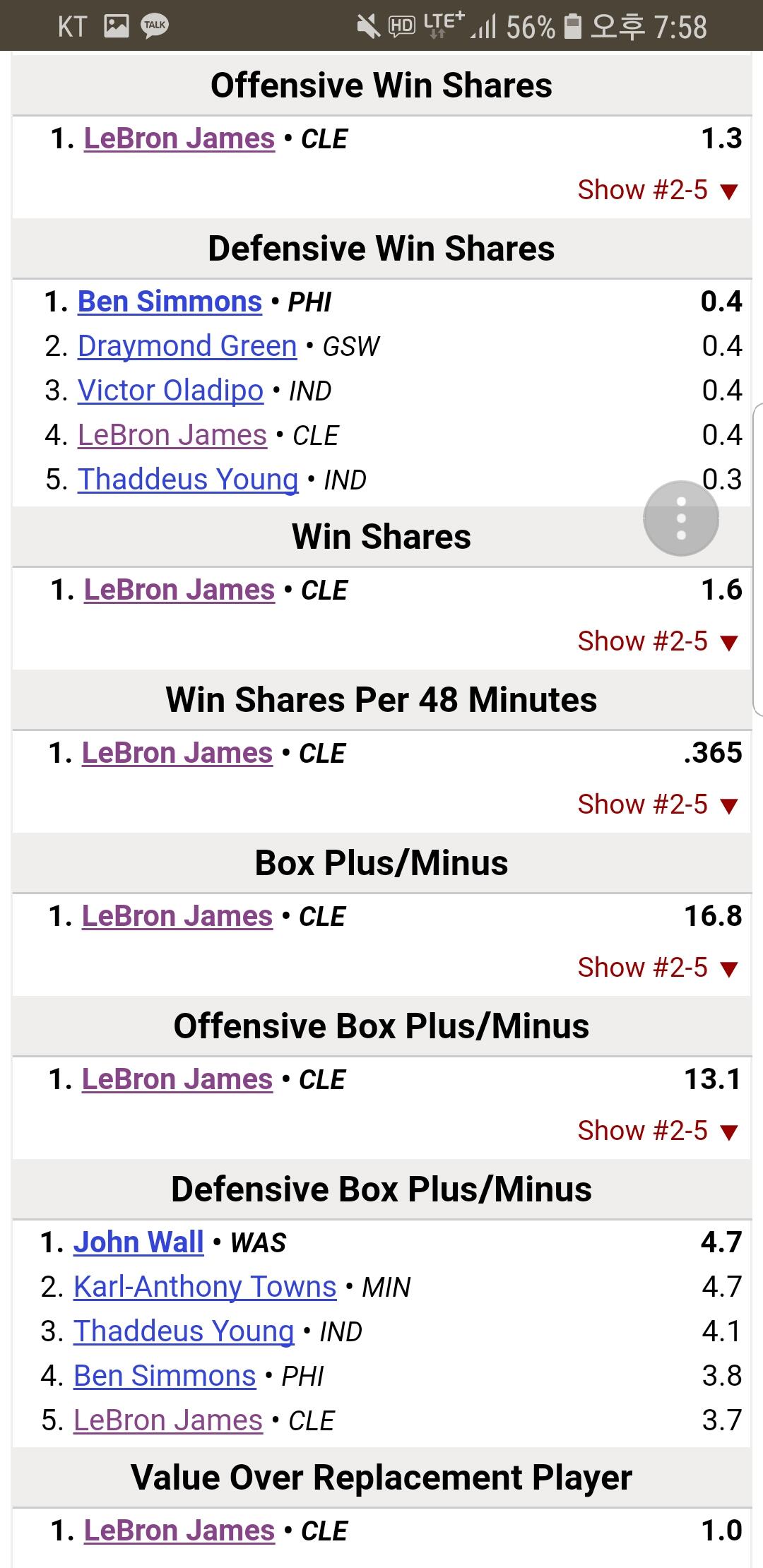Expand Win Shares Per 48 Minutes ranks #2-5
763x1568 pixels.
[658, 804]
